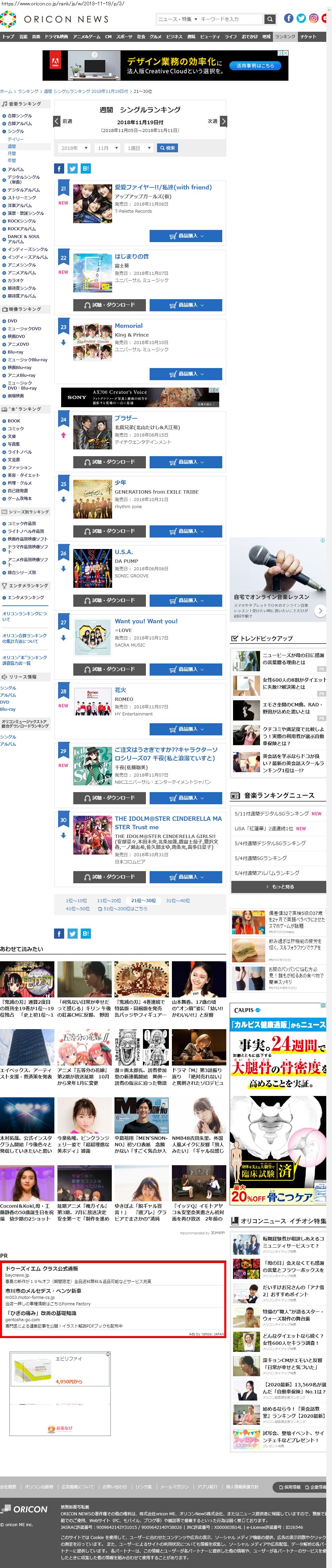This screenshot has height=1568, width=332.
Task: Tap 商品購入 for Memorial by King & Prince
Action: pos(186,374)
